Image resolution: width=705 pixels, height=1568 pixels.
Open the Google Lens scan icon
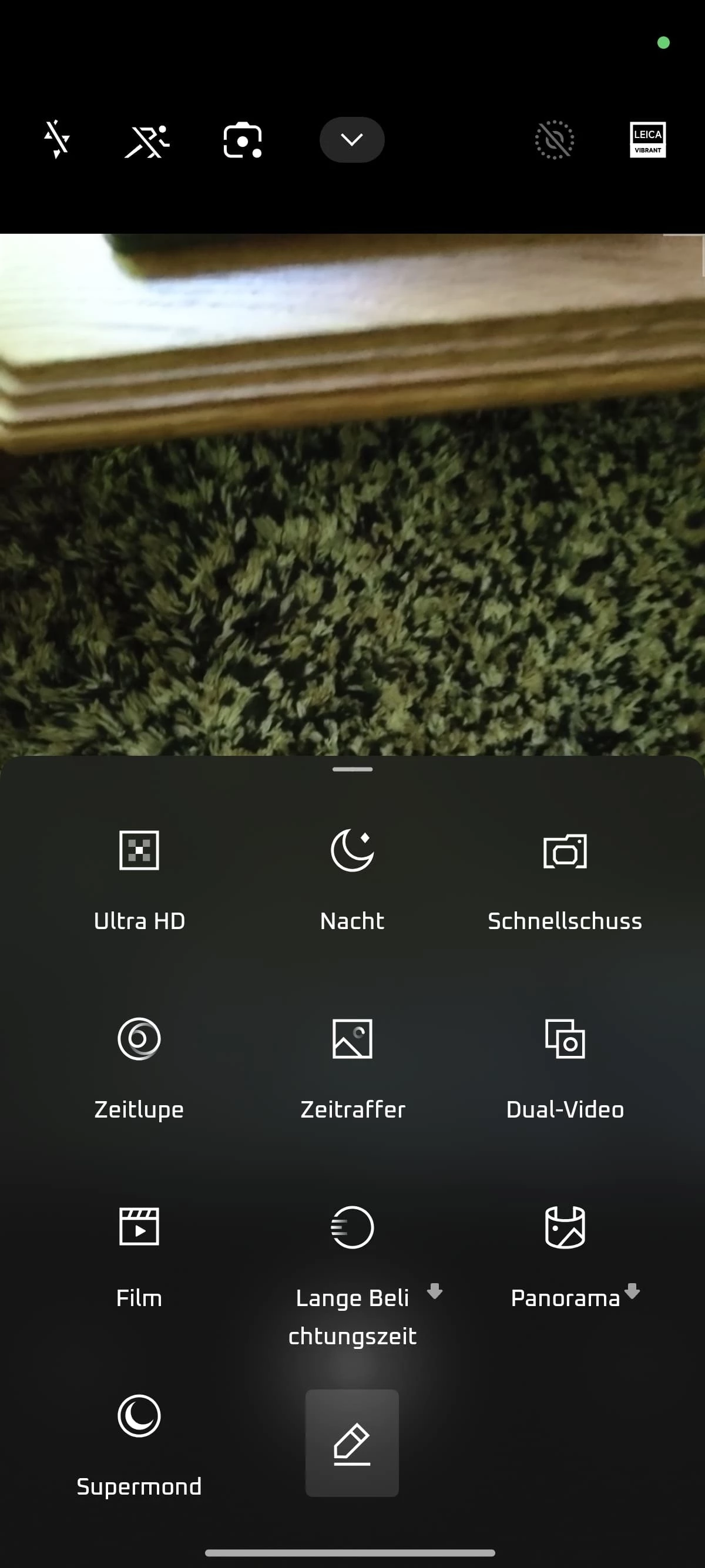coord(242,140)
